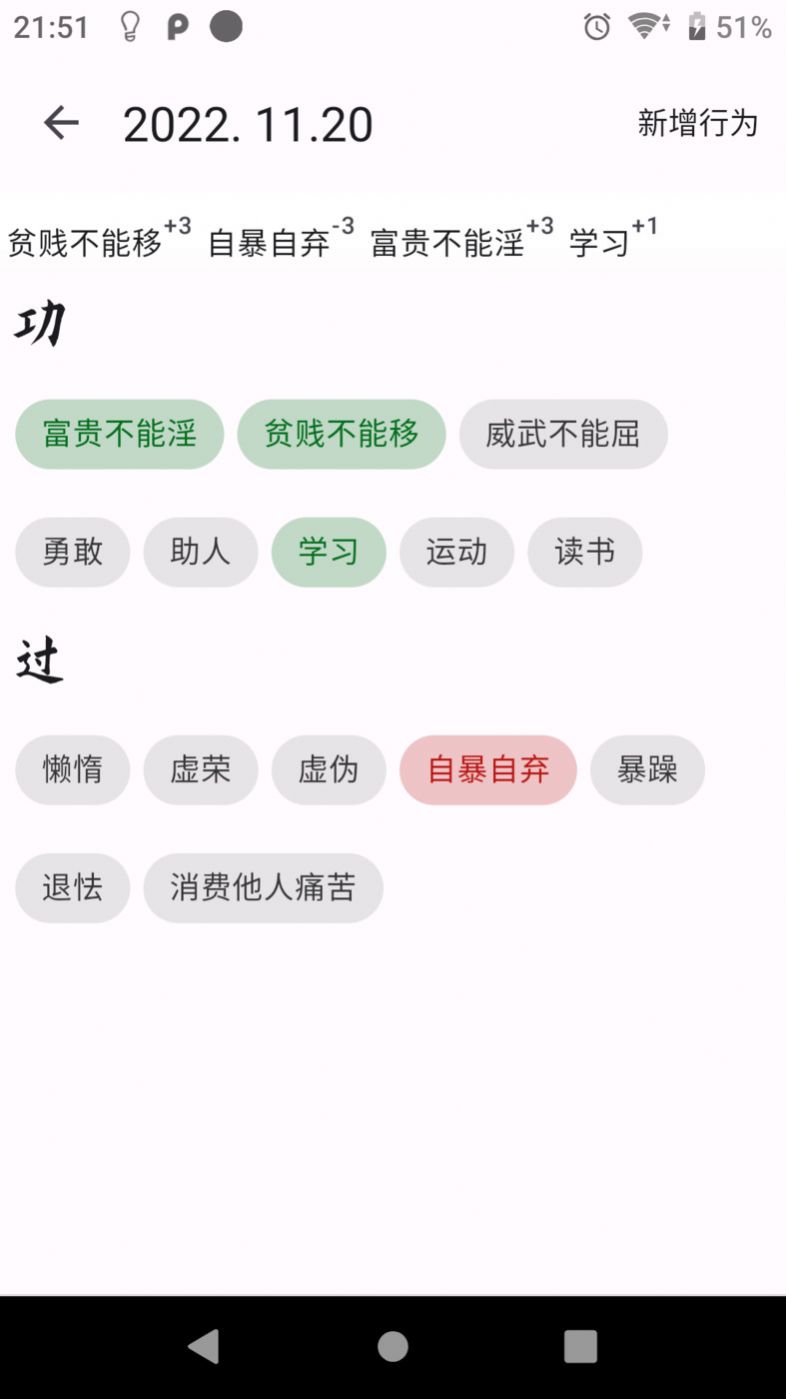
Task: Deselect the highlighted 富贵不能淫 merit chip
Action: pos(119,434)
